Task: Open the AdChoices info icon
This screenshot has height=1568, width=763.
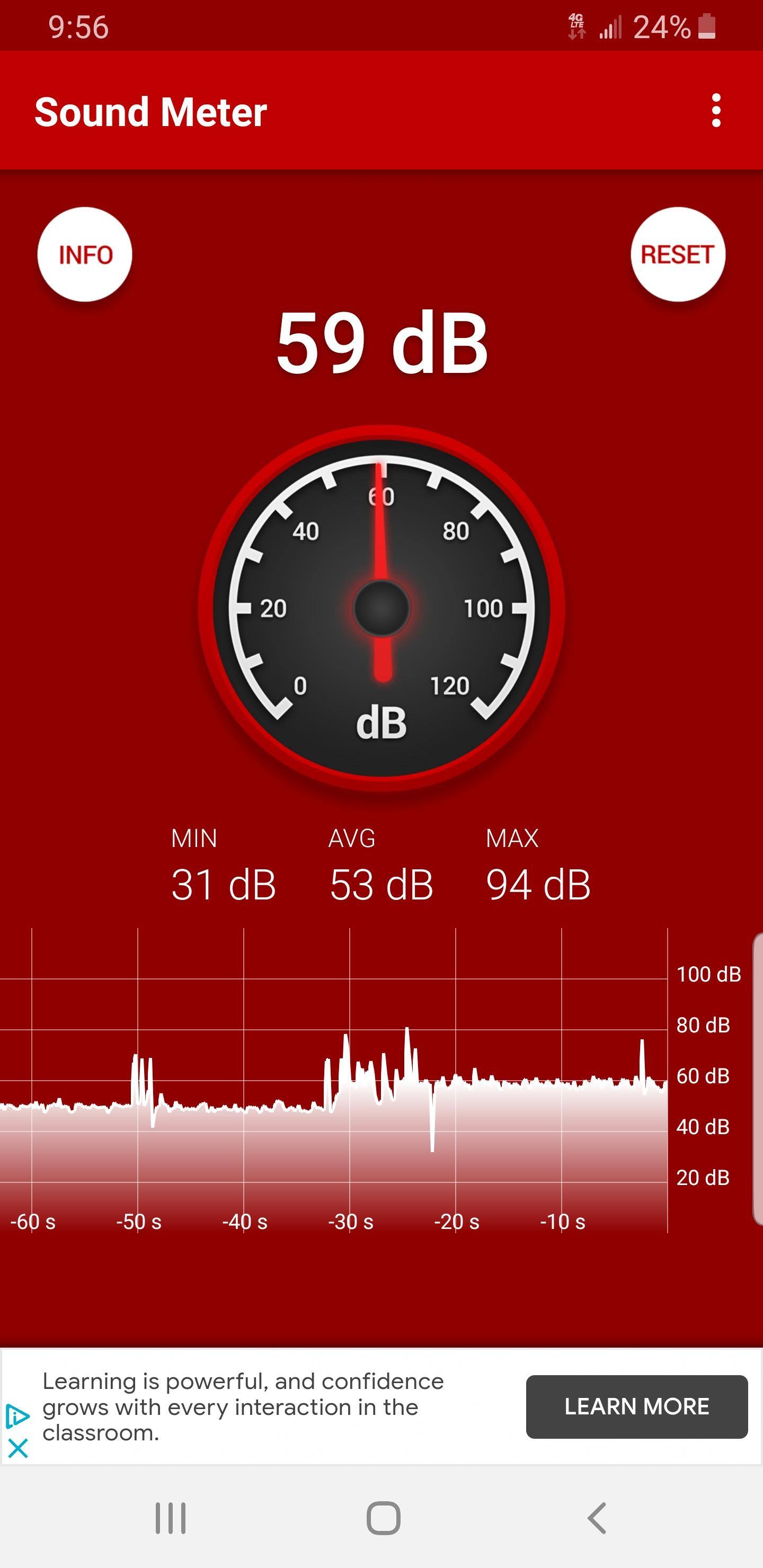Action: point(17,1416)
